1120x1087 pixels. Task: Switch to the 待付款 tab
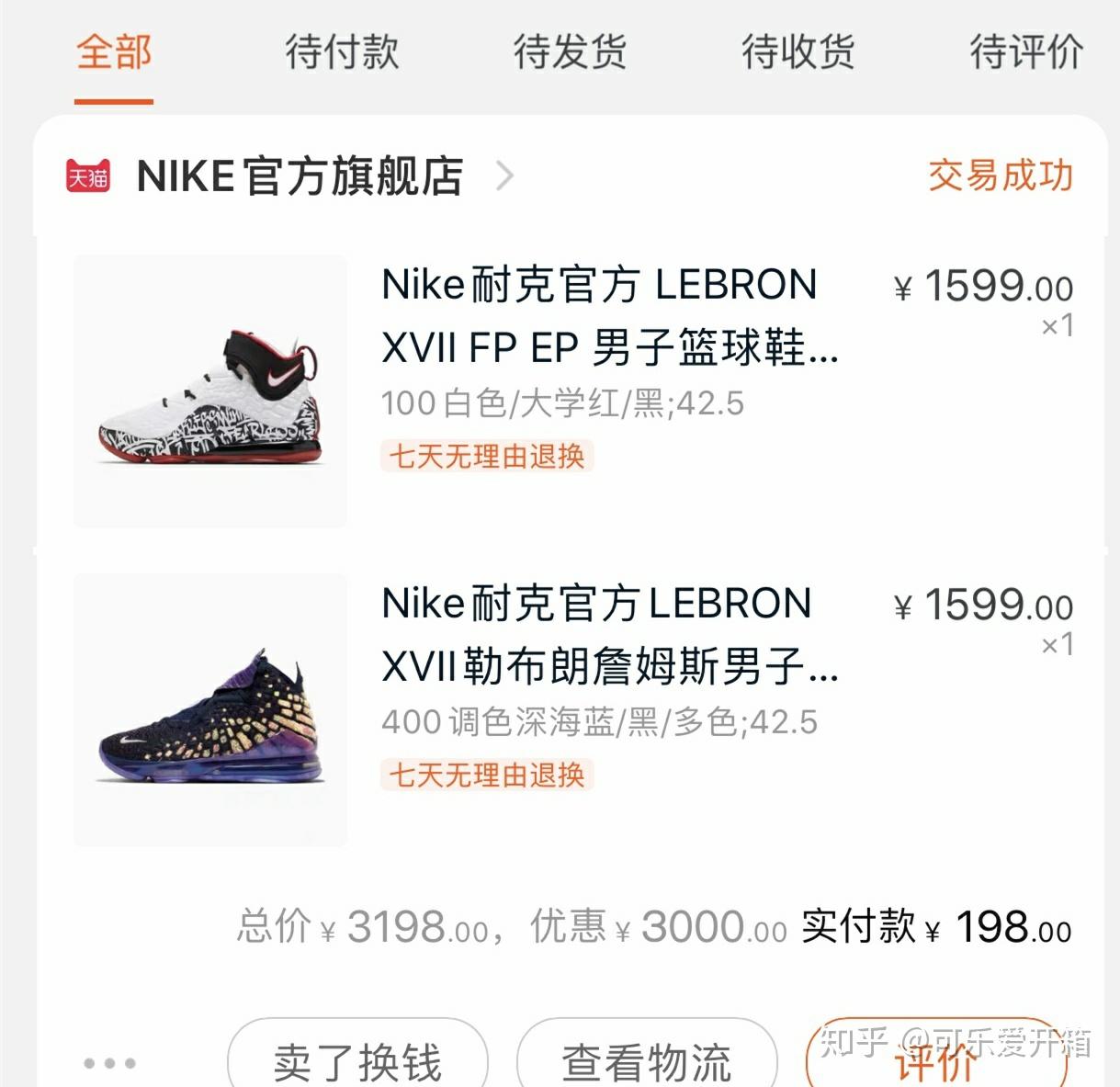tap(342, 53)
